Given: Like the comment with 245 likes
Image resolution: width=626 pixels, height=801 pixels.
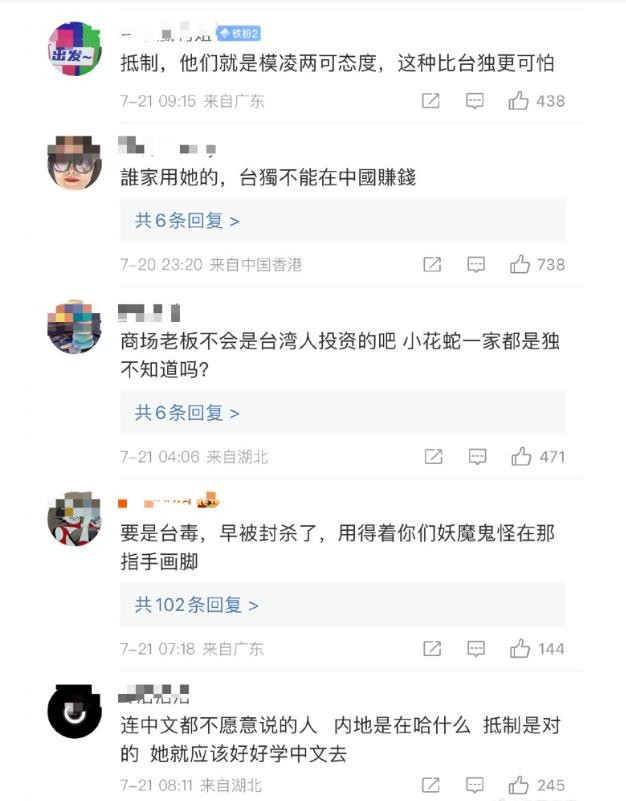Looking at the screenshot, I should coord(520,785).
